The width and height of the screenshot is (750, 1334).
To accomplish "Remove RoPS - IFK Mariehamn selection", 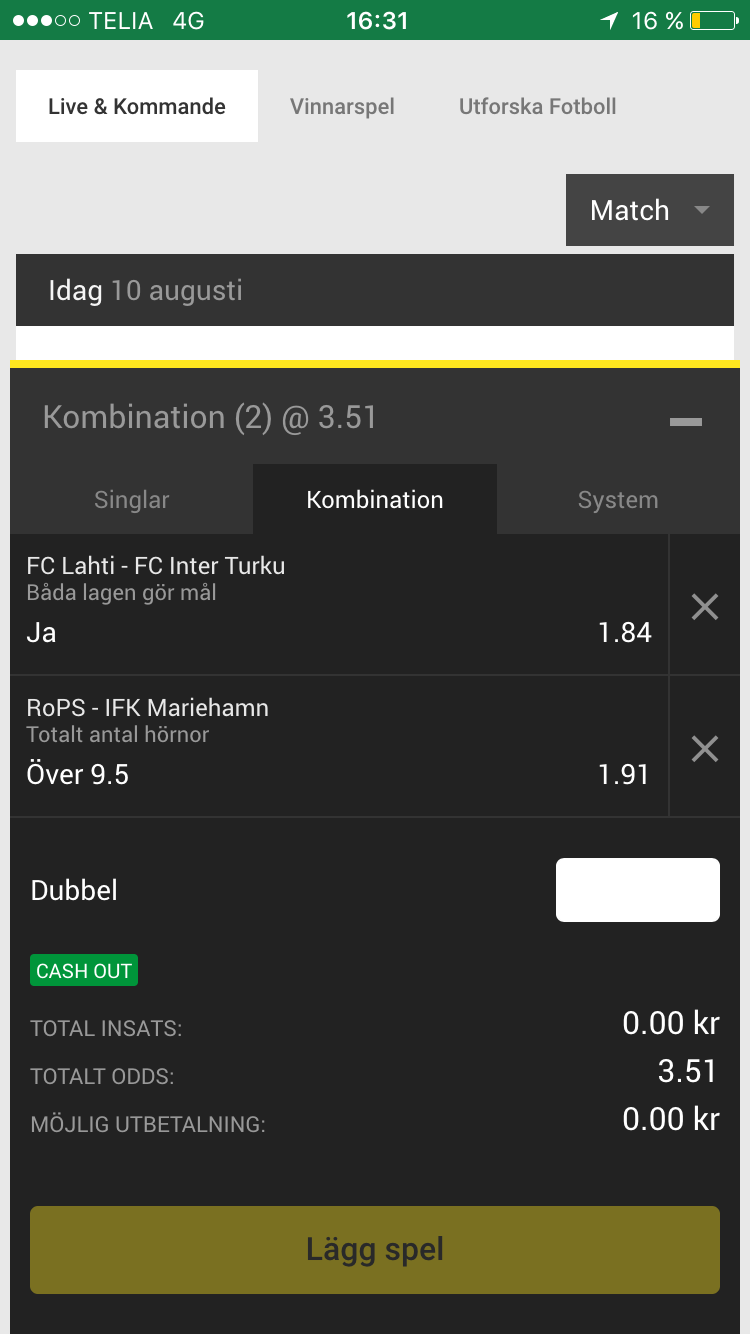I will (705, 748).
